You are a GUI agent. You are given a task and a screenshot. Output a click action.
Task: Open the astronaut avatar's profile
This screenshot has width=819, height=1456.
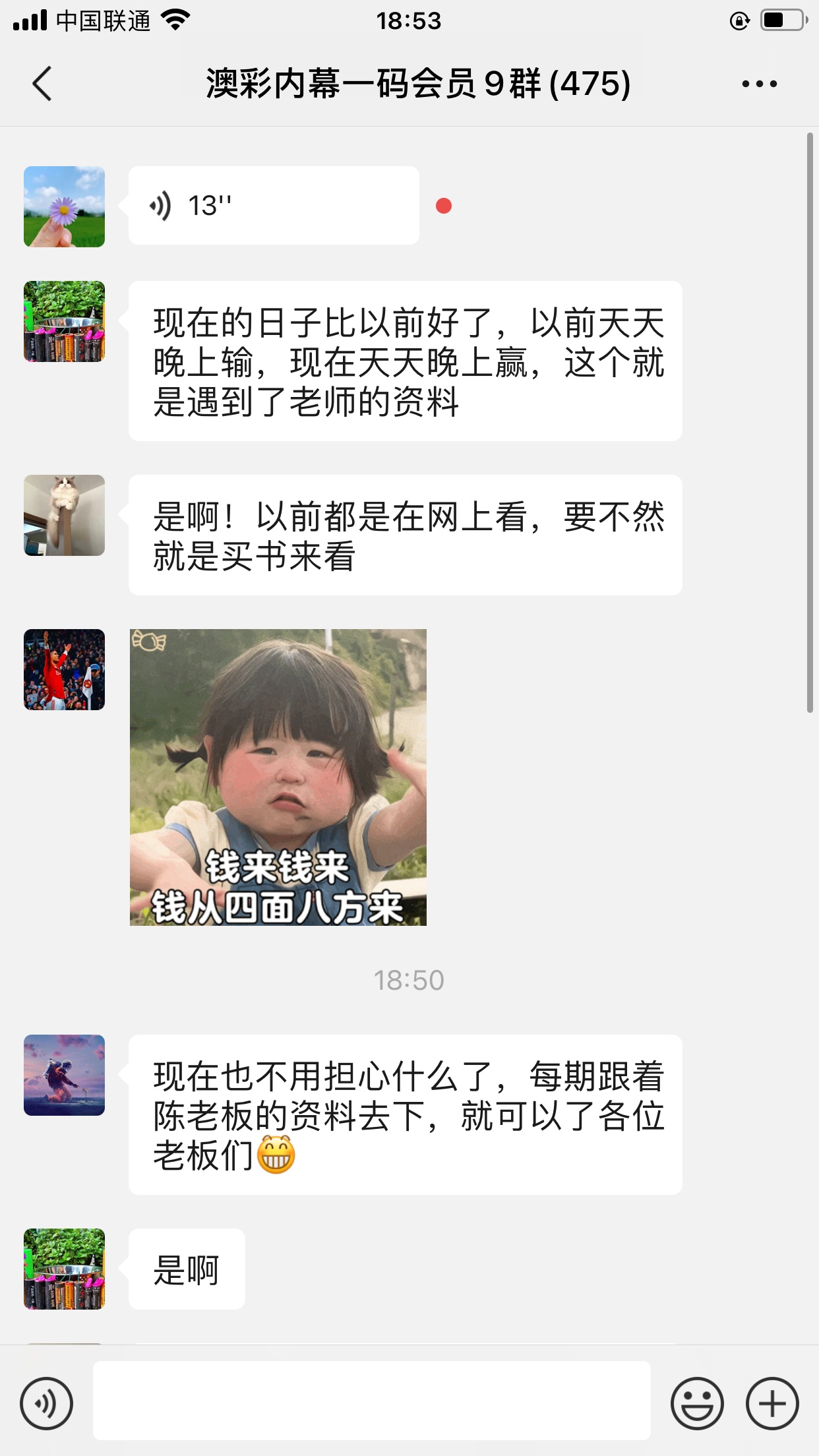point(64,1075)
